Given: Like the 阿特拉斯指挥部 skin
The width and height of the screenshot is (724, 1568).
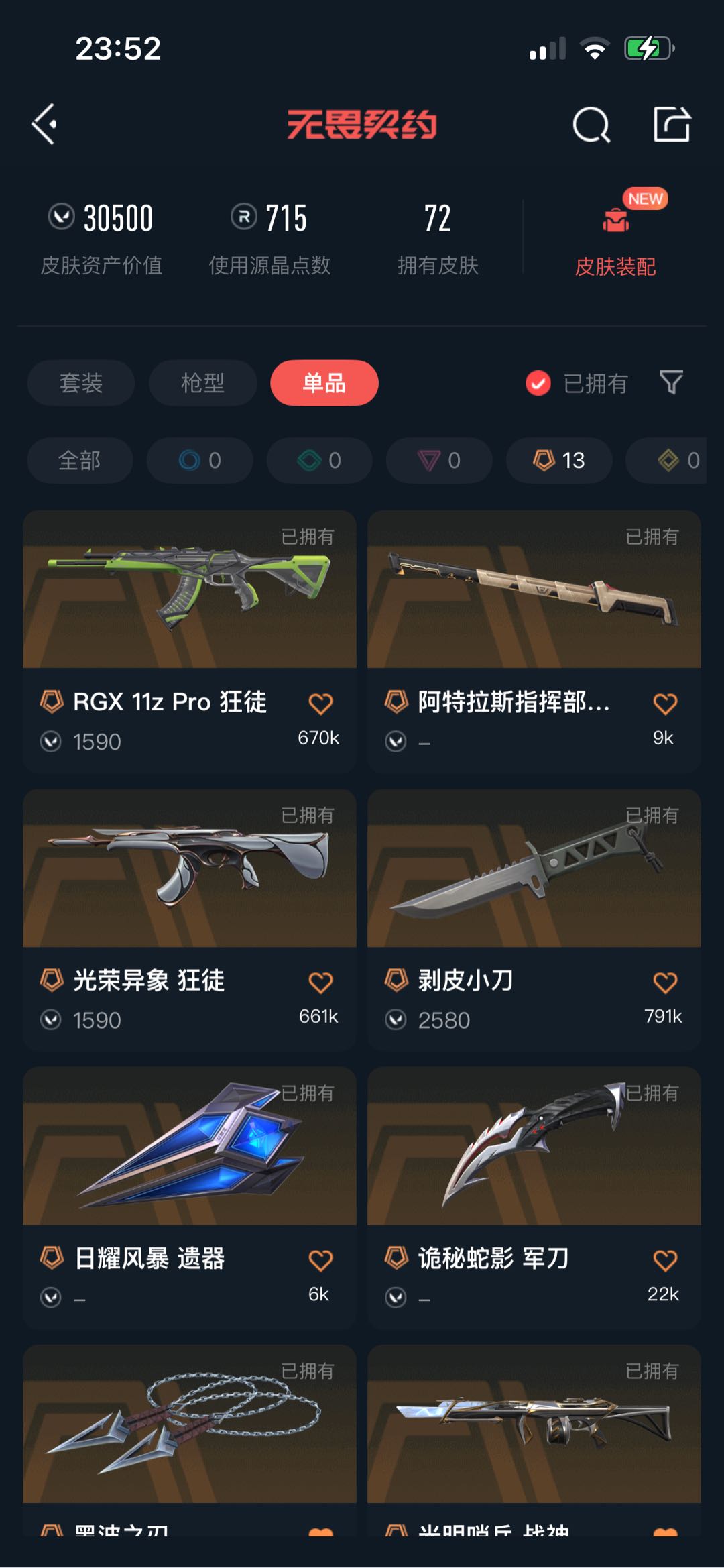Looking at the screenshot, I should [665, 704].
